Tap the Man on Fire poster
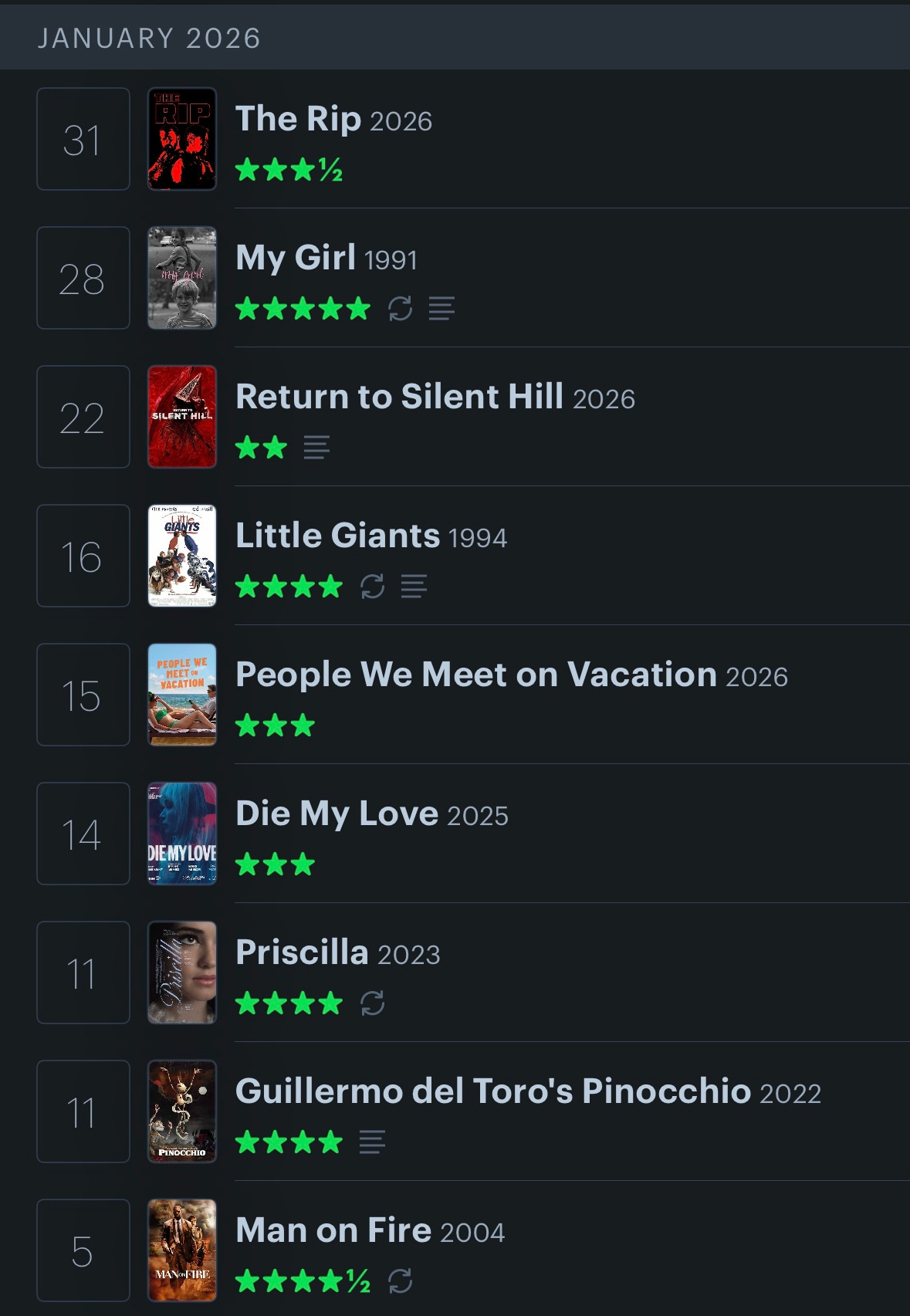910x1316 pixels. click(x=182, y=1250)
